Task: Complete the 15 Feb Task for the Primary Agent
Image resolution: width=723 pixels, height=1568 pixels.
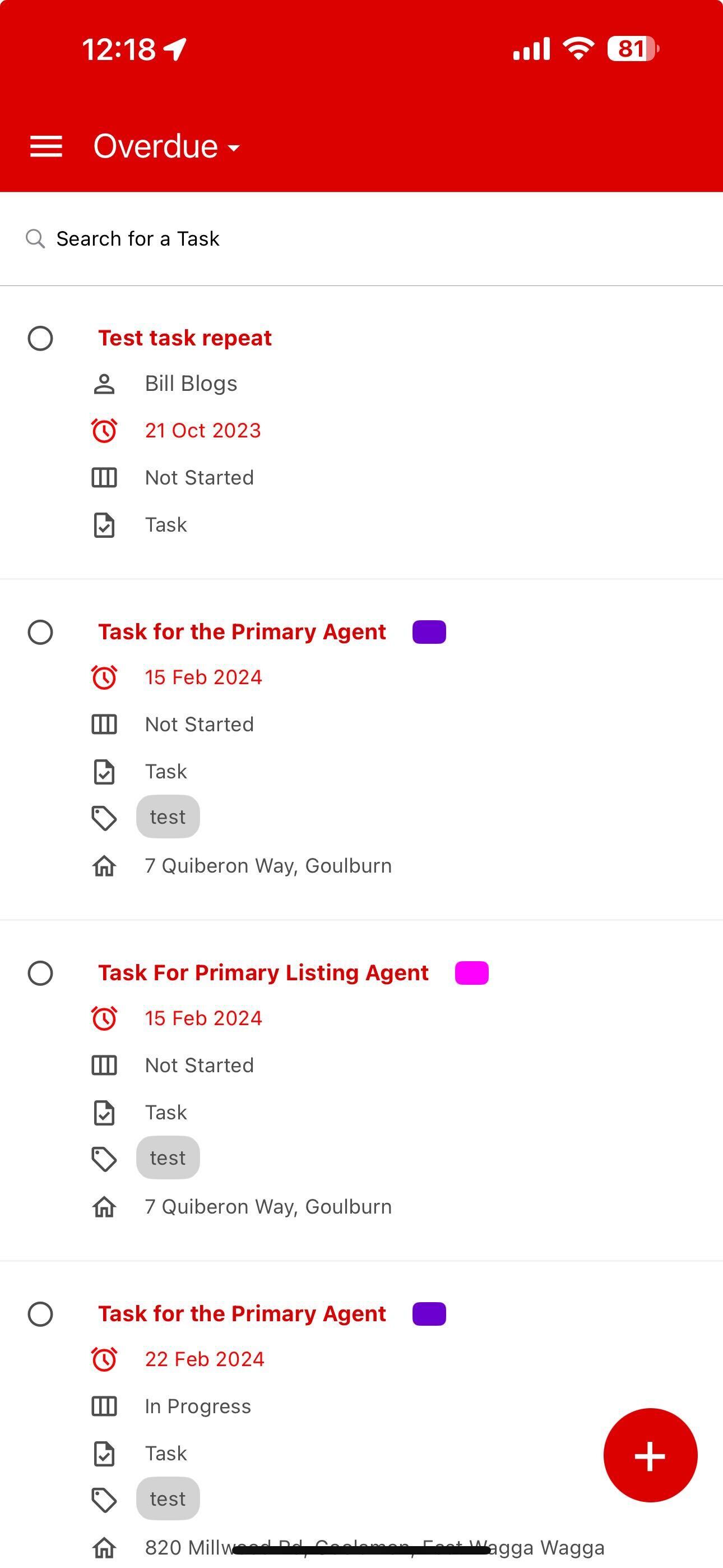Action: click(40, 633)
